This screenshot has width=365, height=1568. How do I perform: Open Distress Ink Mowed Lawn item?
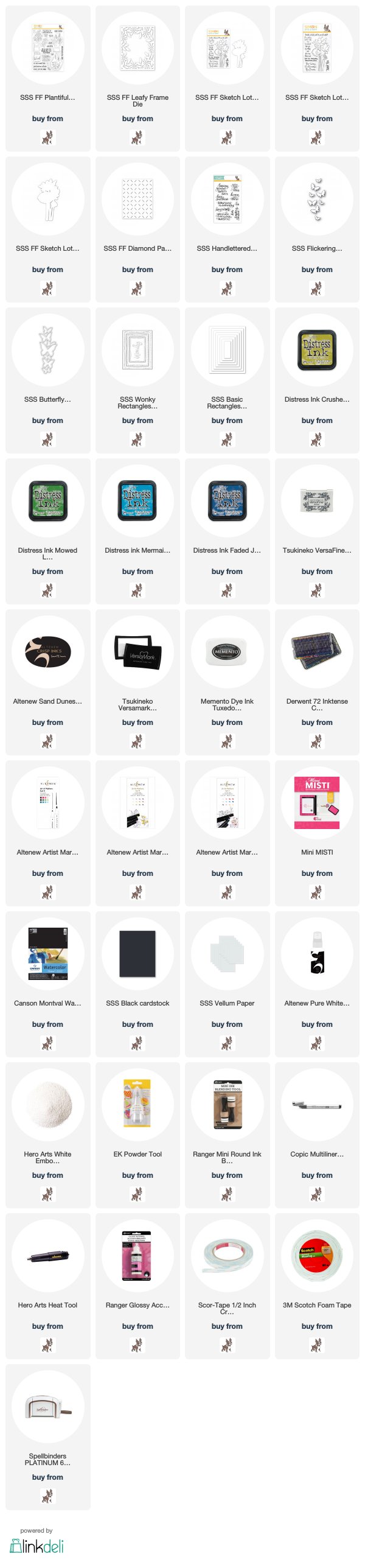(x=47, y=502)
